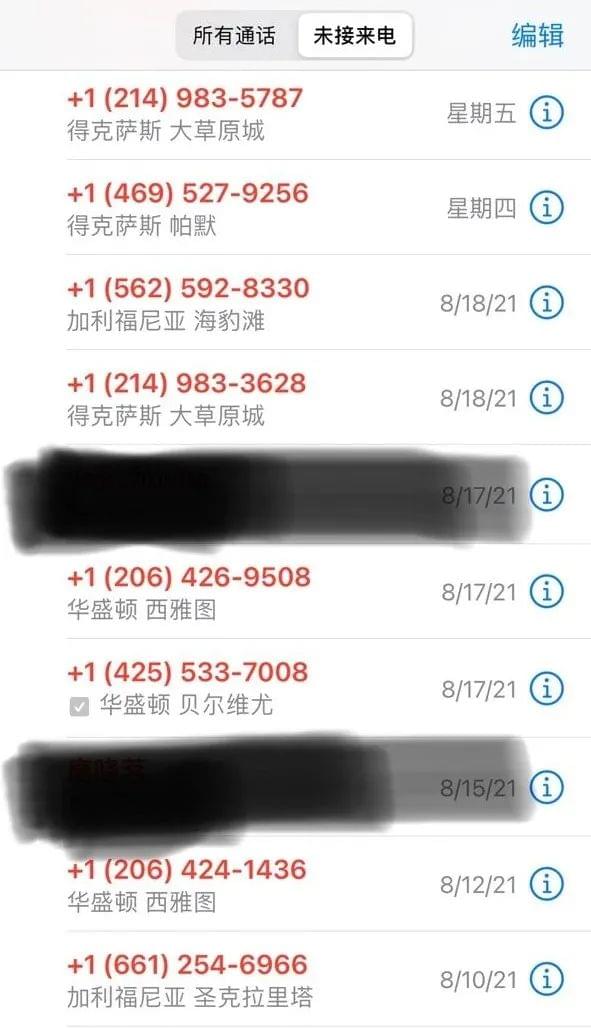
Task: Open info for +1 (214) 983-5787
Action: tap(546, 113)
